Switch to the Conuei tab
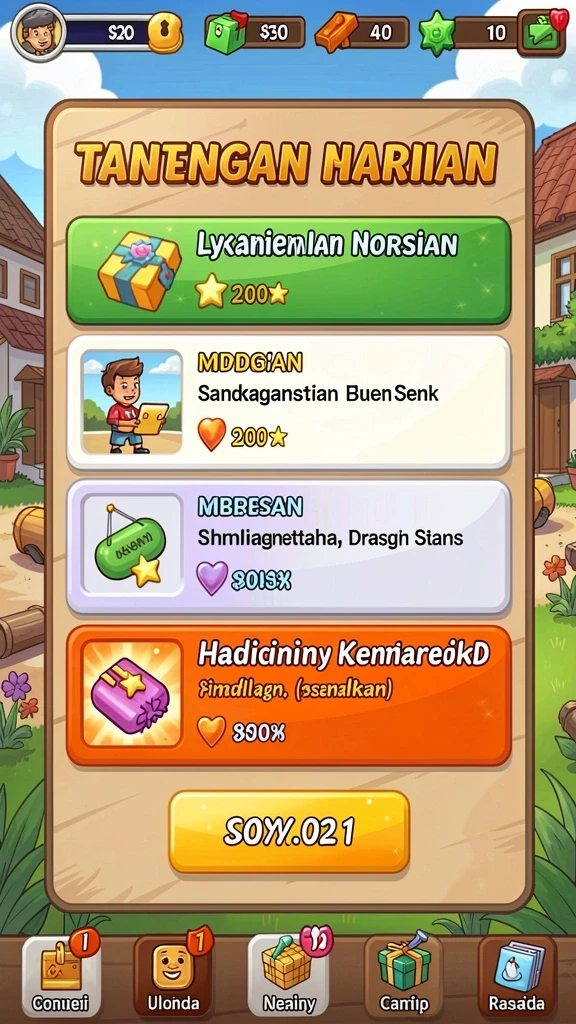 [61, 975]
